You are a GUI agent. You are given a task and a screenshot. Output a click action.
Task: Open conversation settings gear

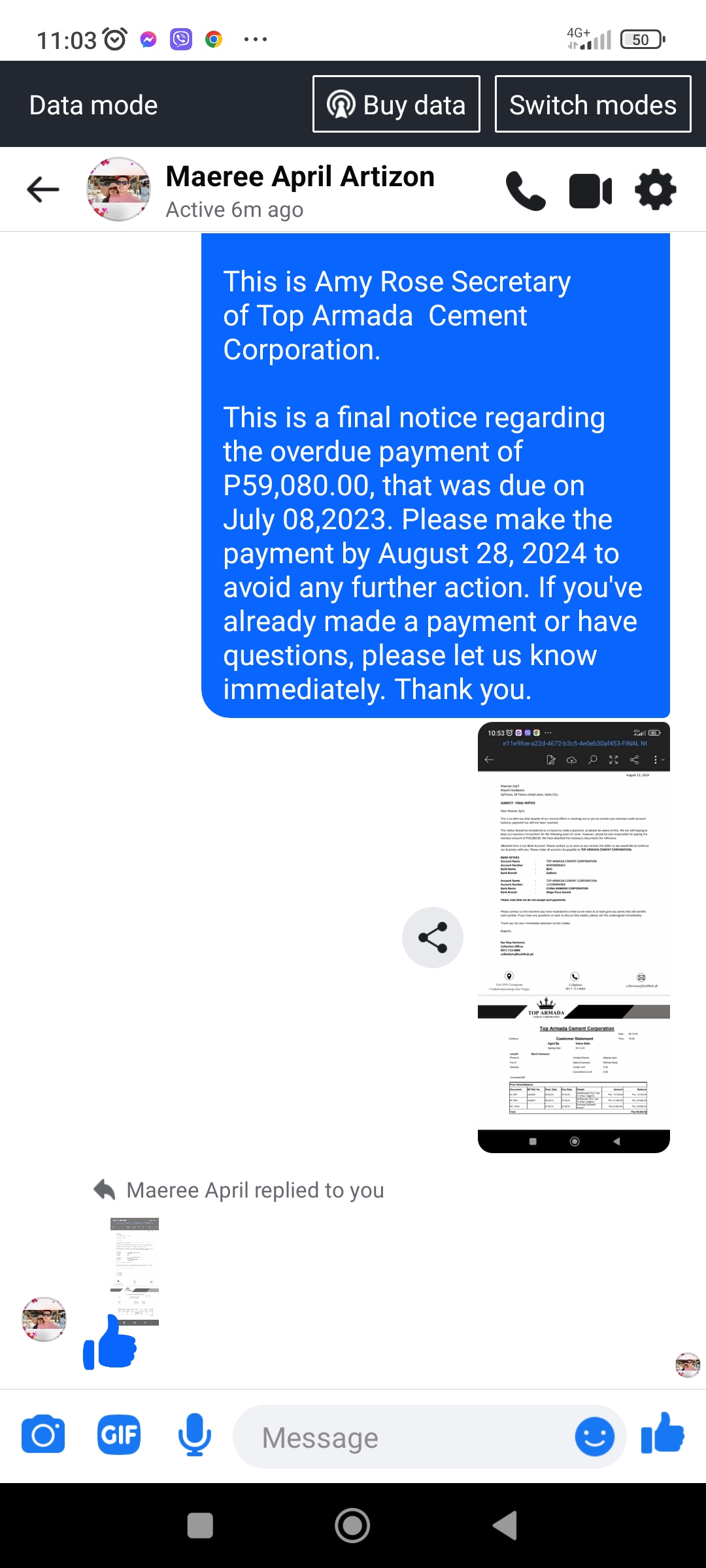[655, 190]
